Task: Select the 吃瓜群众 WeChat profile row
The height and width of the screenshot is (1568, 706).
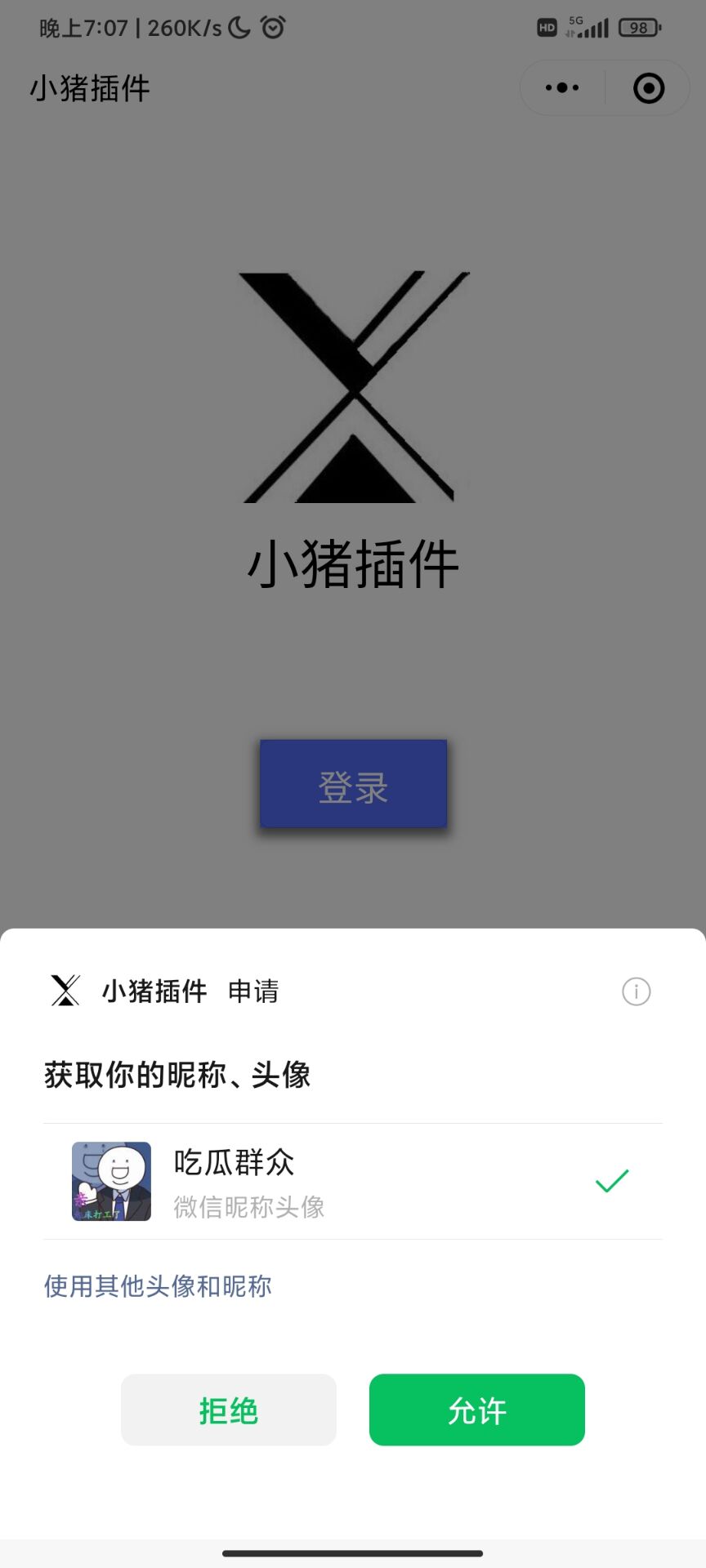Action: pyautogui.click(x=352, y=1181)
